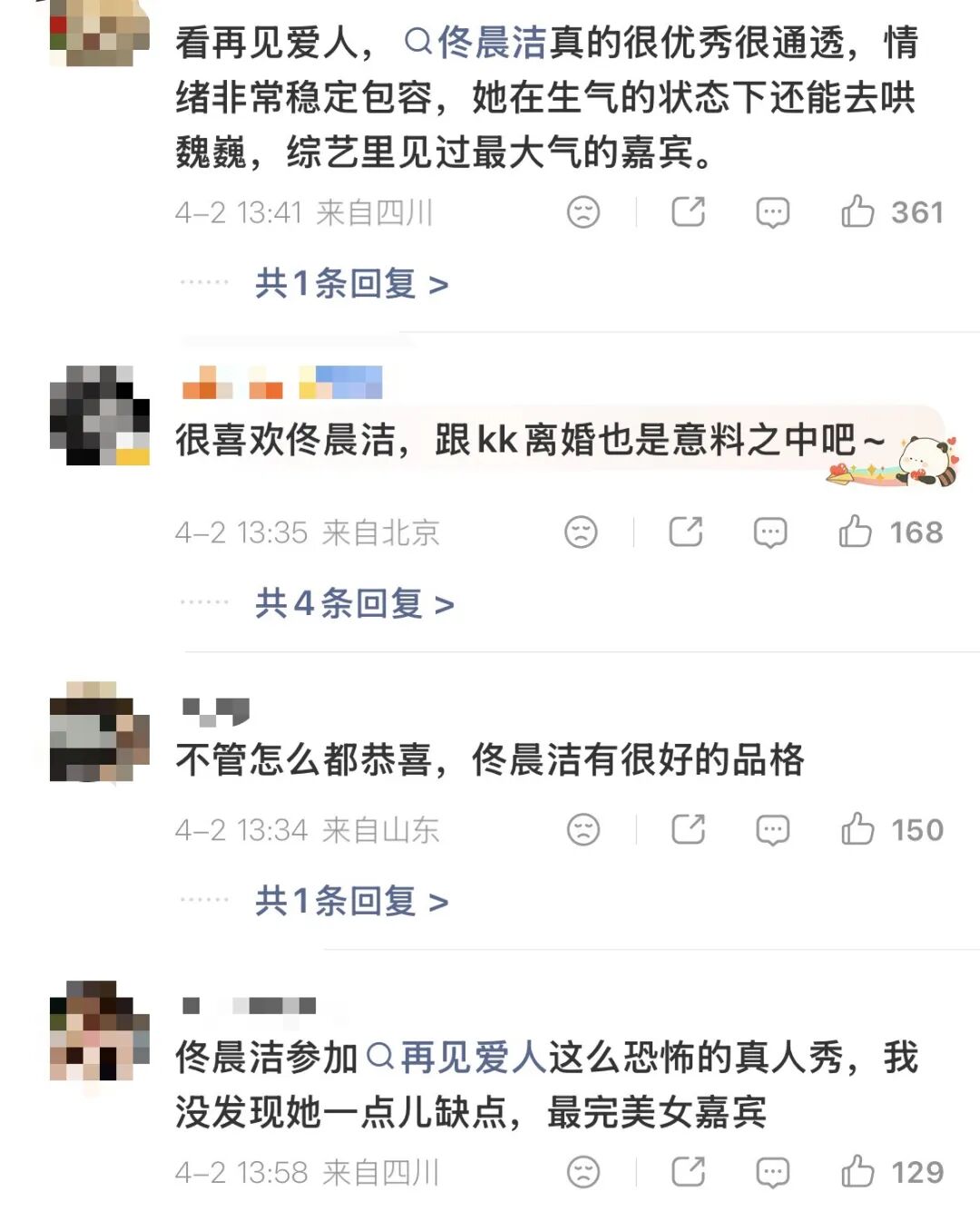The width and height of the screenshot is (980, 1221).
Task: Expand the replies under the 来自山东 comment
Action: pos(351,901)
